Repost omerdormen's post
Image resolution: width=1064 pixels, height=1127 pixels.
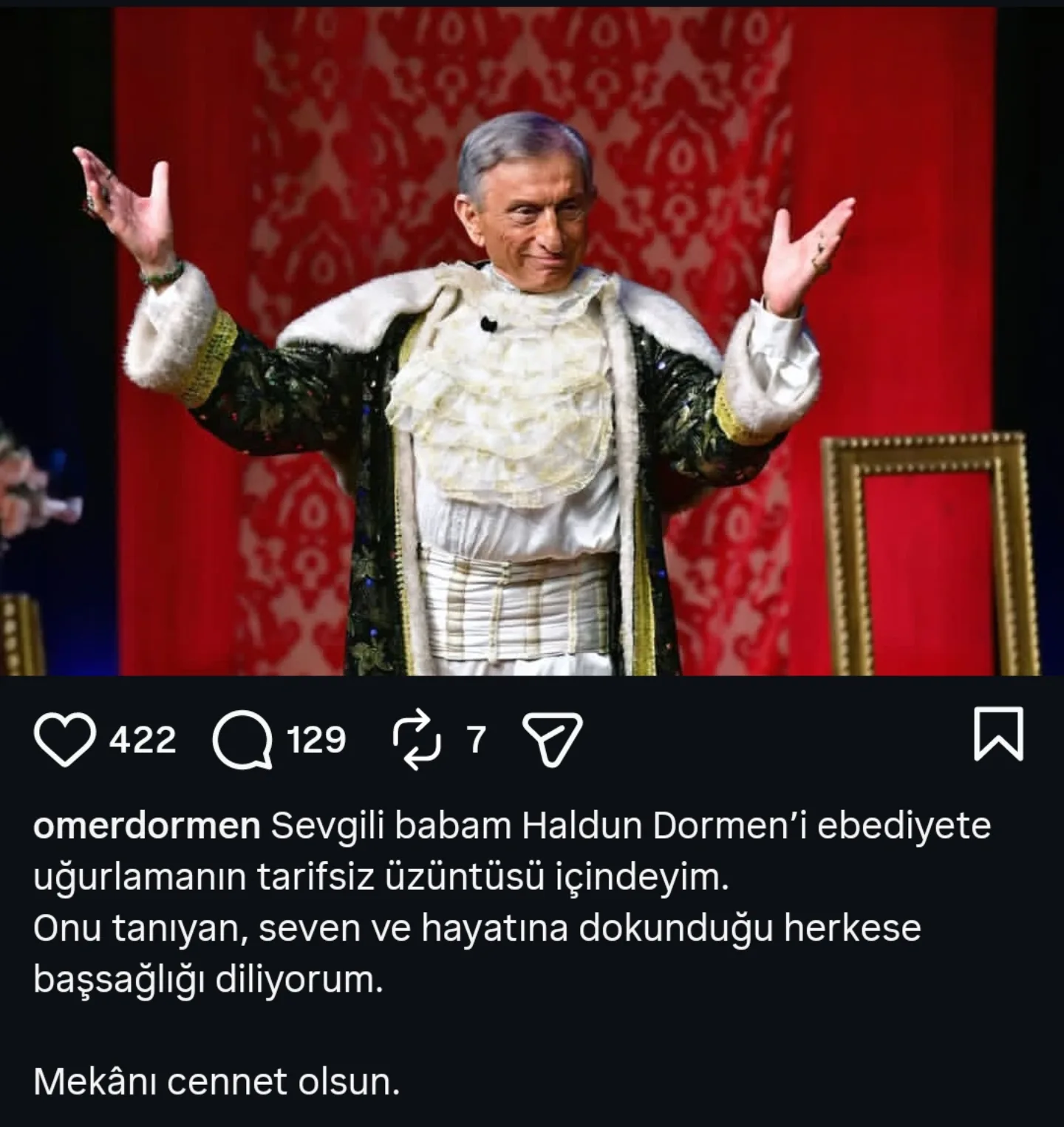tap(418, 739)
